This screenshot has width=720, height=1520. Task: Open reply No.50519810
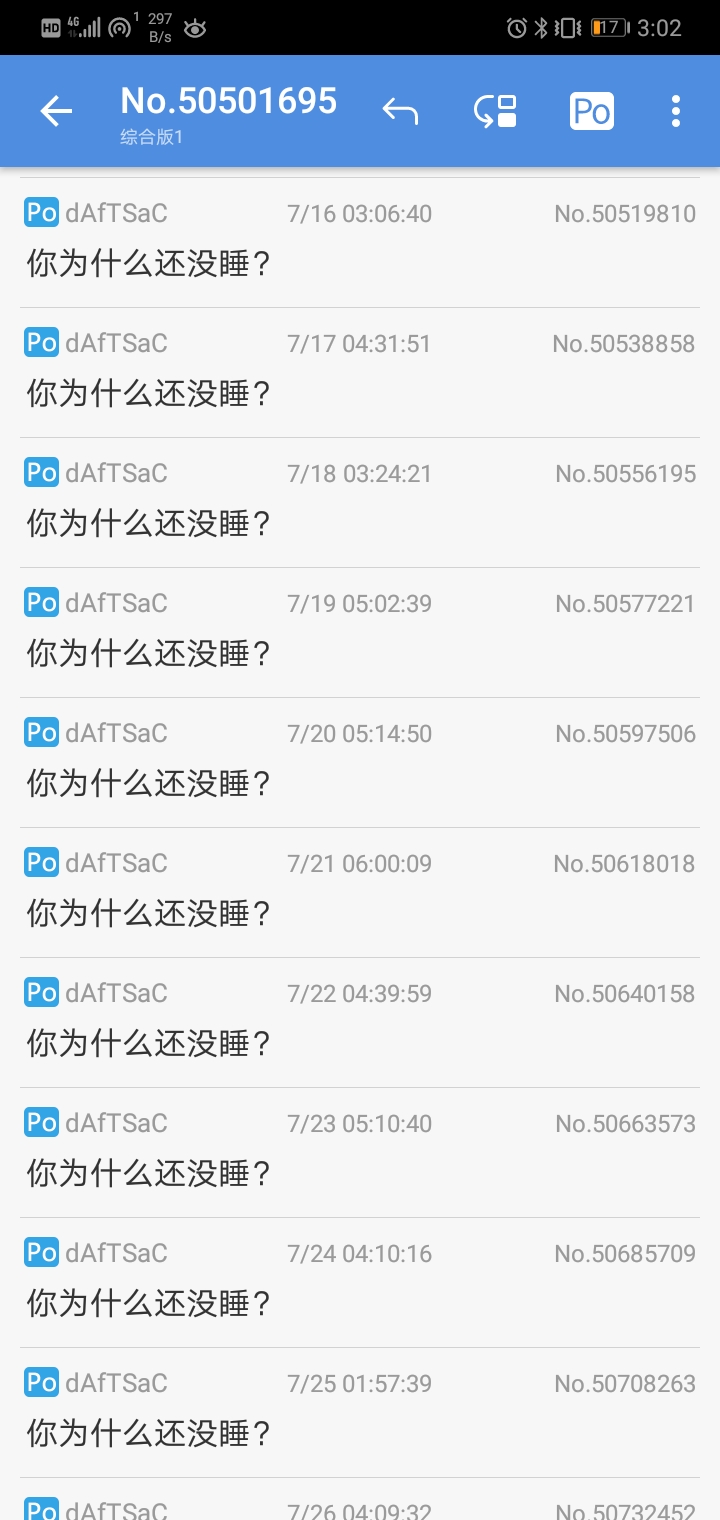(x=360, y=243)
